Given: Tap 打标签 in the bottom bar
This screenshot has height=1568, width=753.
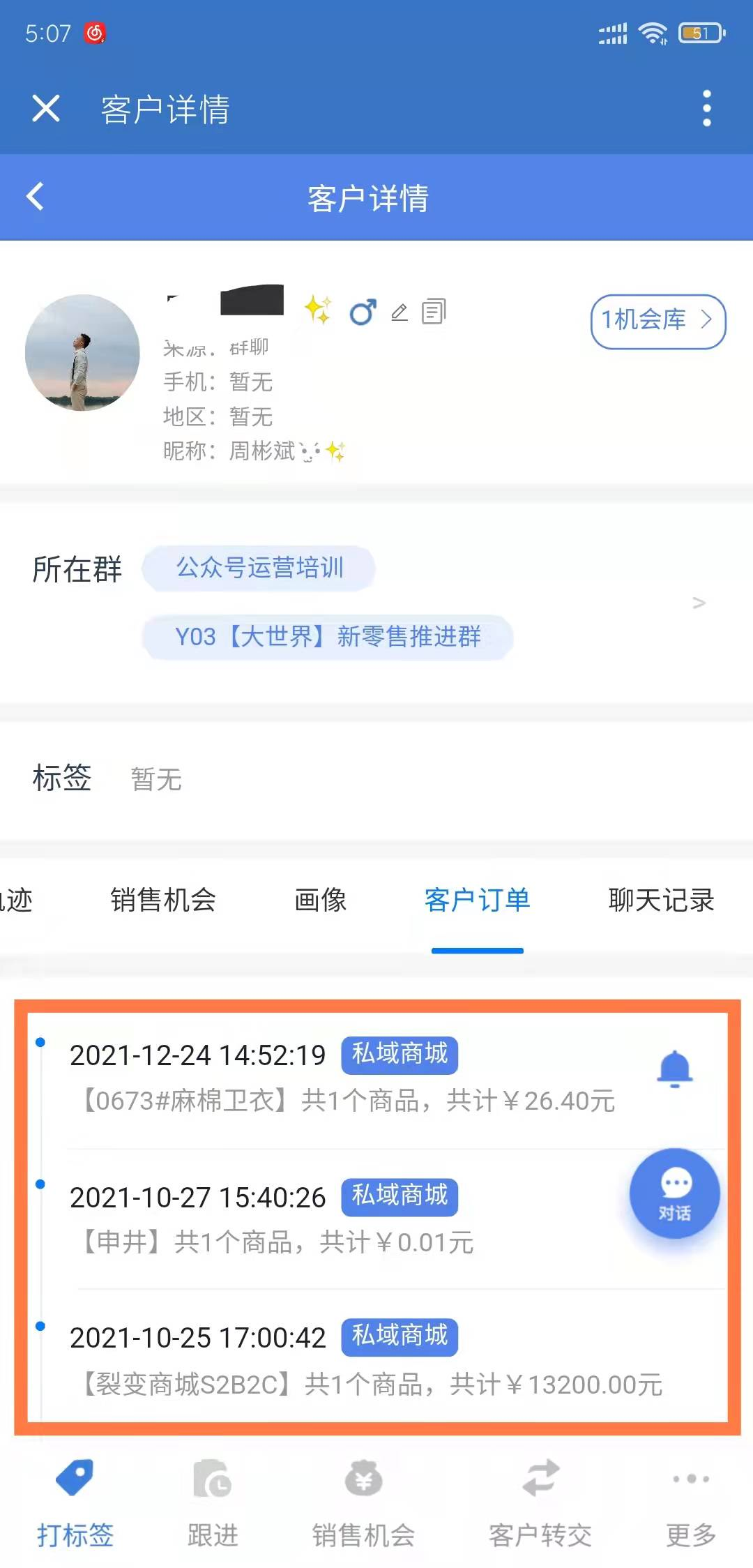Looking at the screenshot, I should [75, 1505].
